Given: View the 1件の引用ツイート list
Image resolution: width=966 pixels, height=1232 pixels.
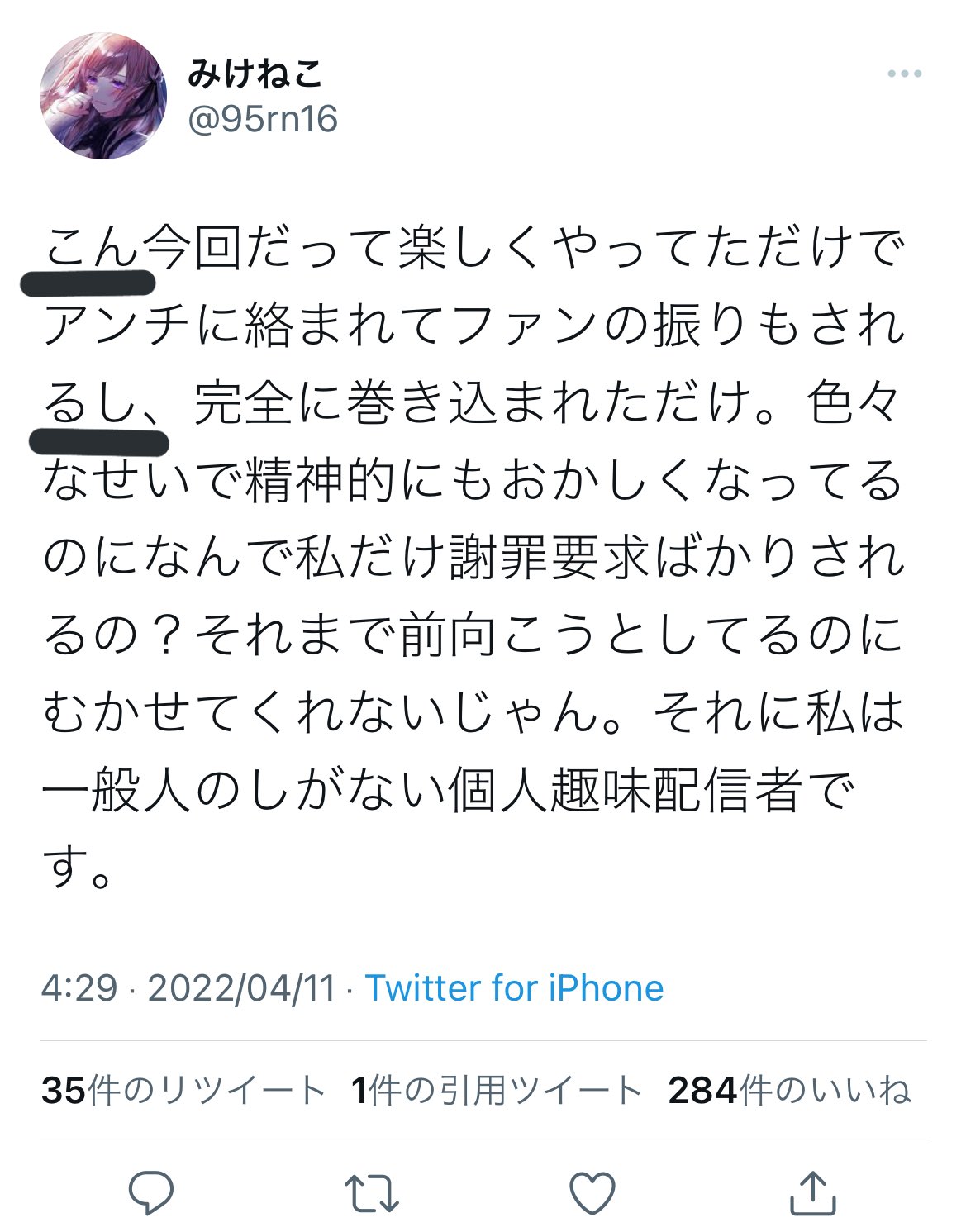Looking at the screenshot, I should point(496,1091).
